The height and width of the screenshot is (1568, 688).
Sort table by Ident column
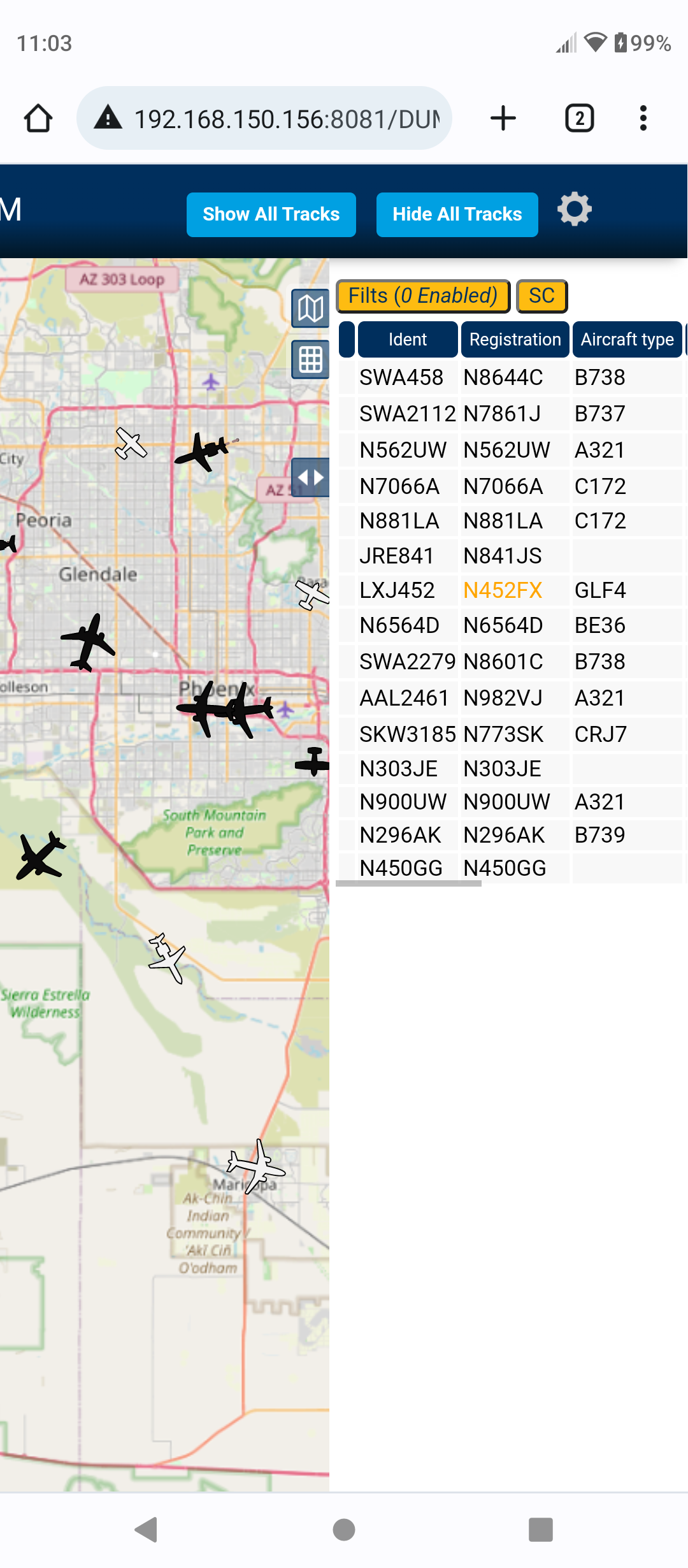click(408, 340)
